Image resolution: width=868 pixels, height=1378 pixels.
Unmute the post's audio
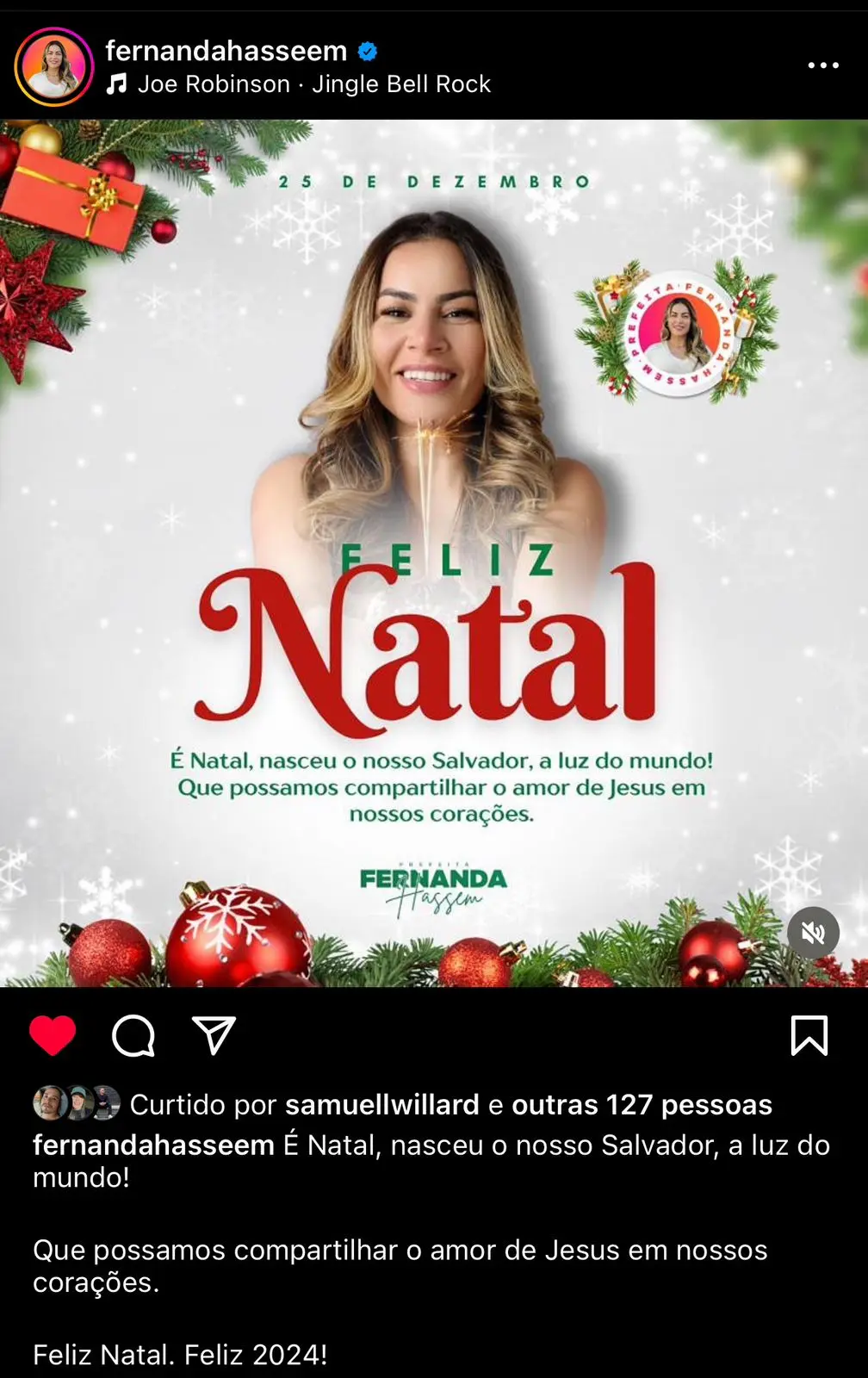pyautogui.click(x=812, y=933)
